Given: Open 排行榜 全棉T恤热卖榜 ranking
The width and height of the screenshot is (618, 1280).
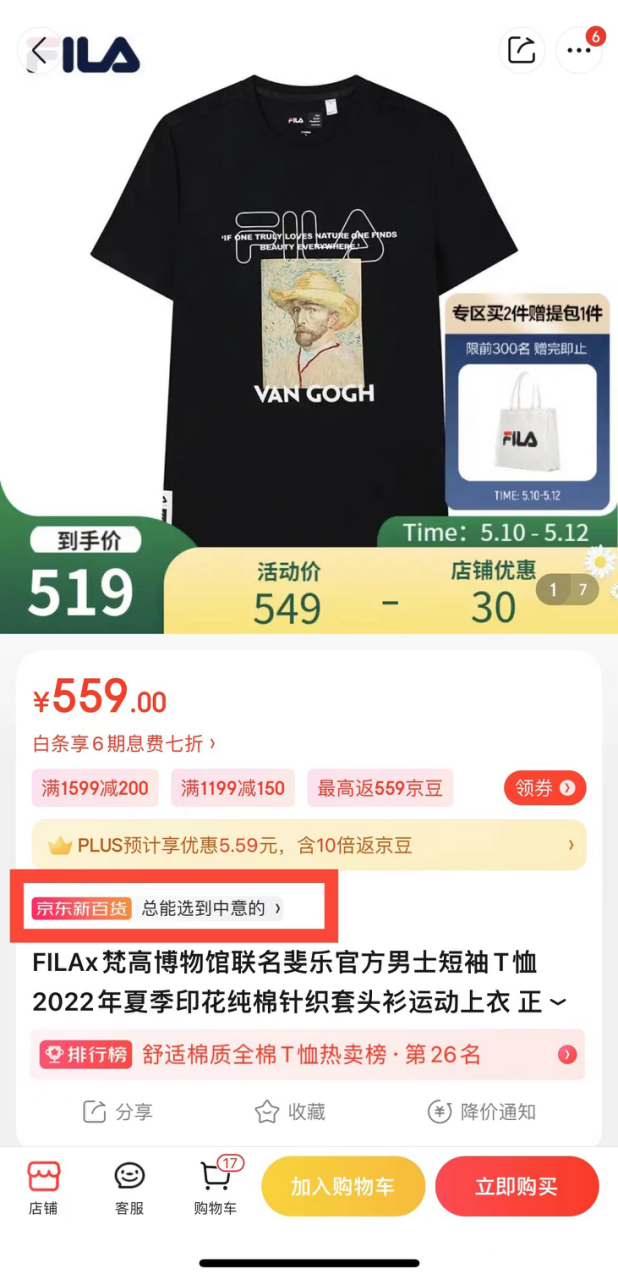Looking at the screenshot, I should [x=308, y=1054].
